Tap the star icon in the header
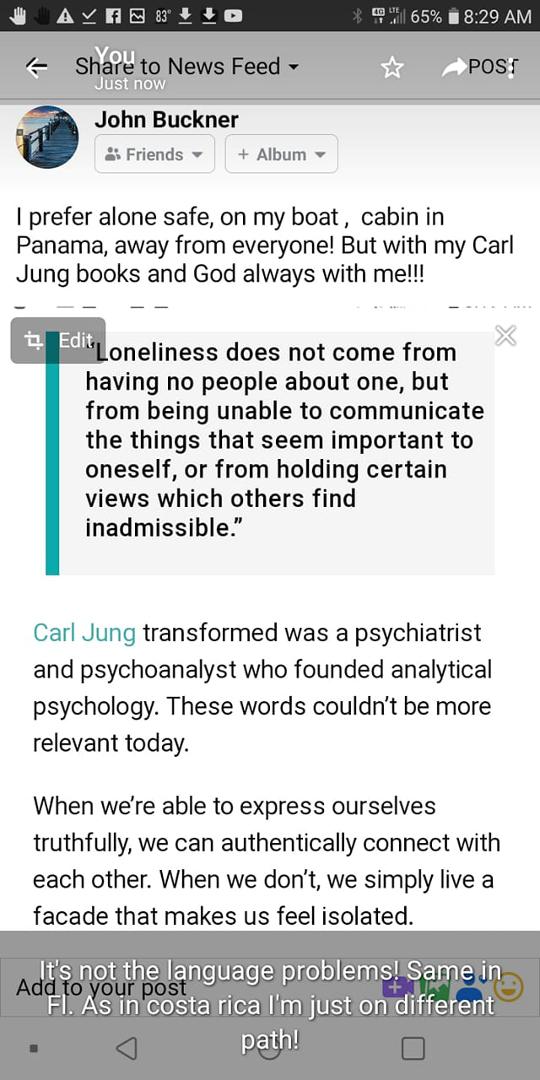 [x=392, y=67]
